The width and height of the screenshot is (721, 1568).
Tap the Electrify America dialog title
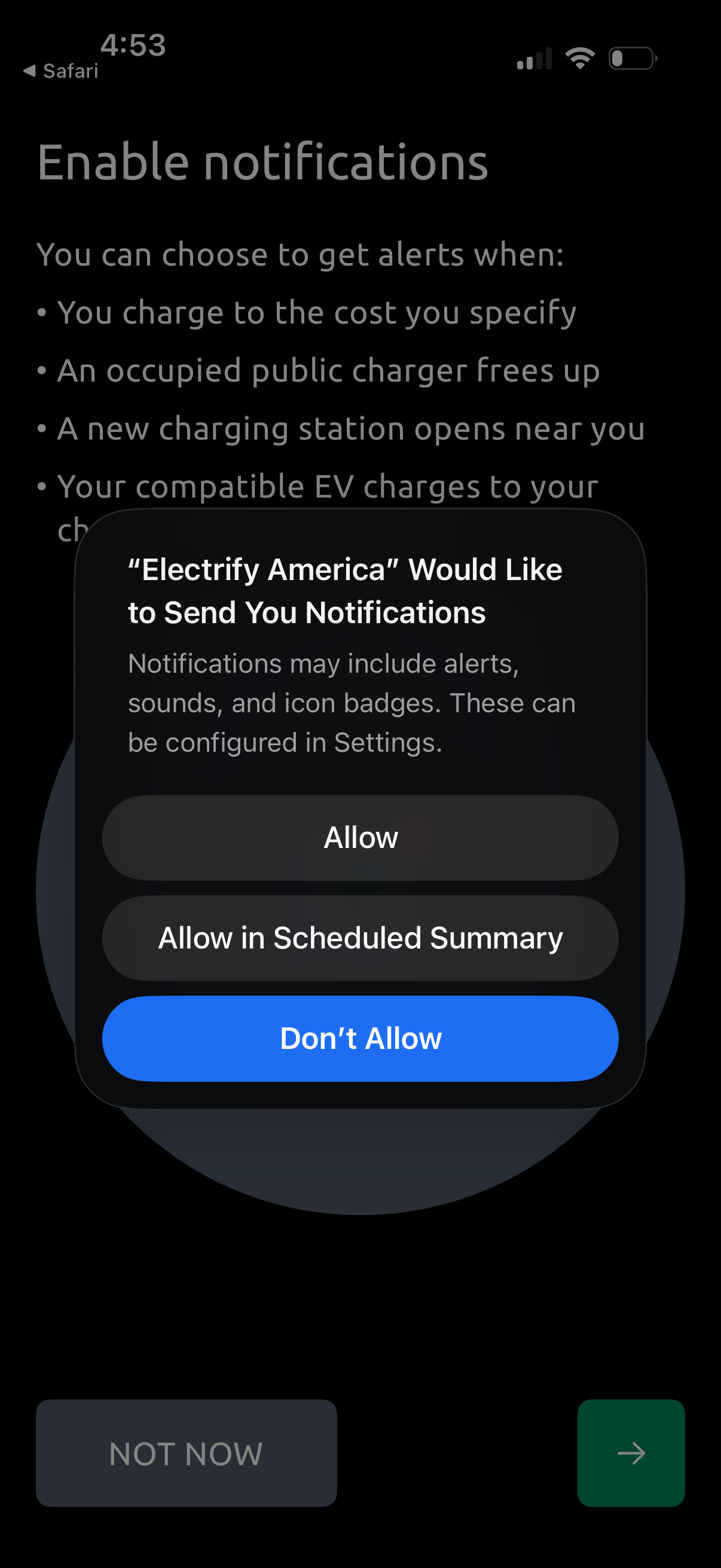click(346, 590)
